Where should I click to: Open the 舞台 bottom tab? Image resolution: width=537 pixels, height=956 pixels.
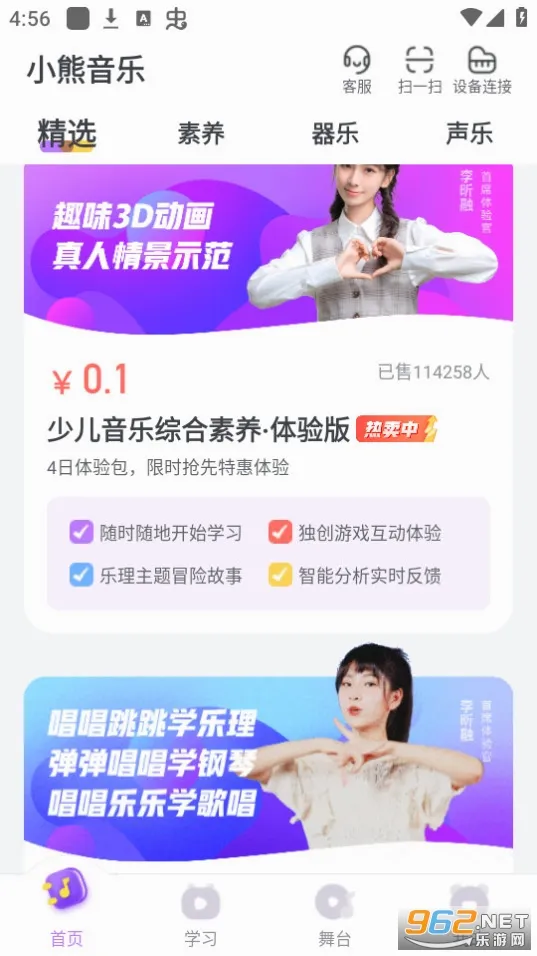(335, 915)
